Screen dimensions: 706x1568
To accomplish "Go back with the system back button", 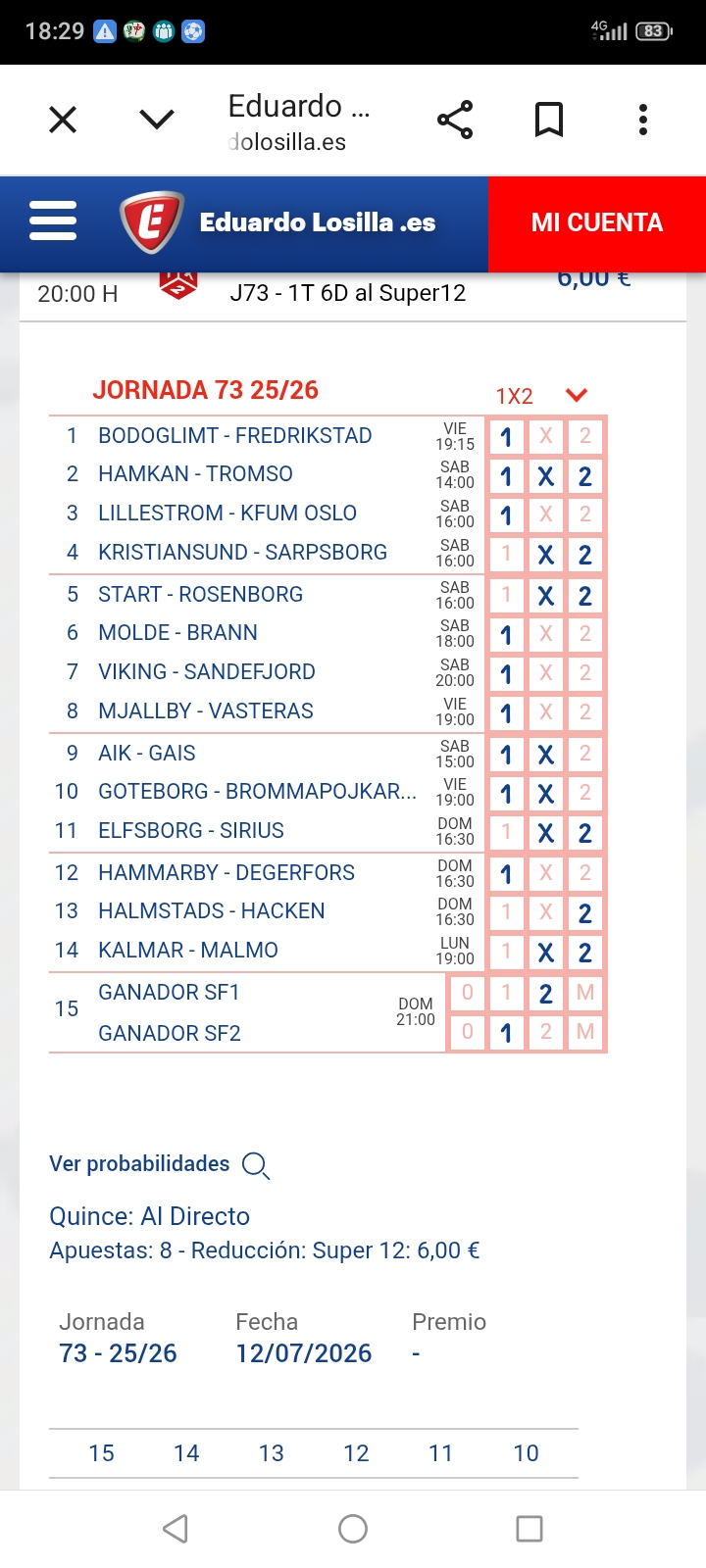I will pos(176,1529).
